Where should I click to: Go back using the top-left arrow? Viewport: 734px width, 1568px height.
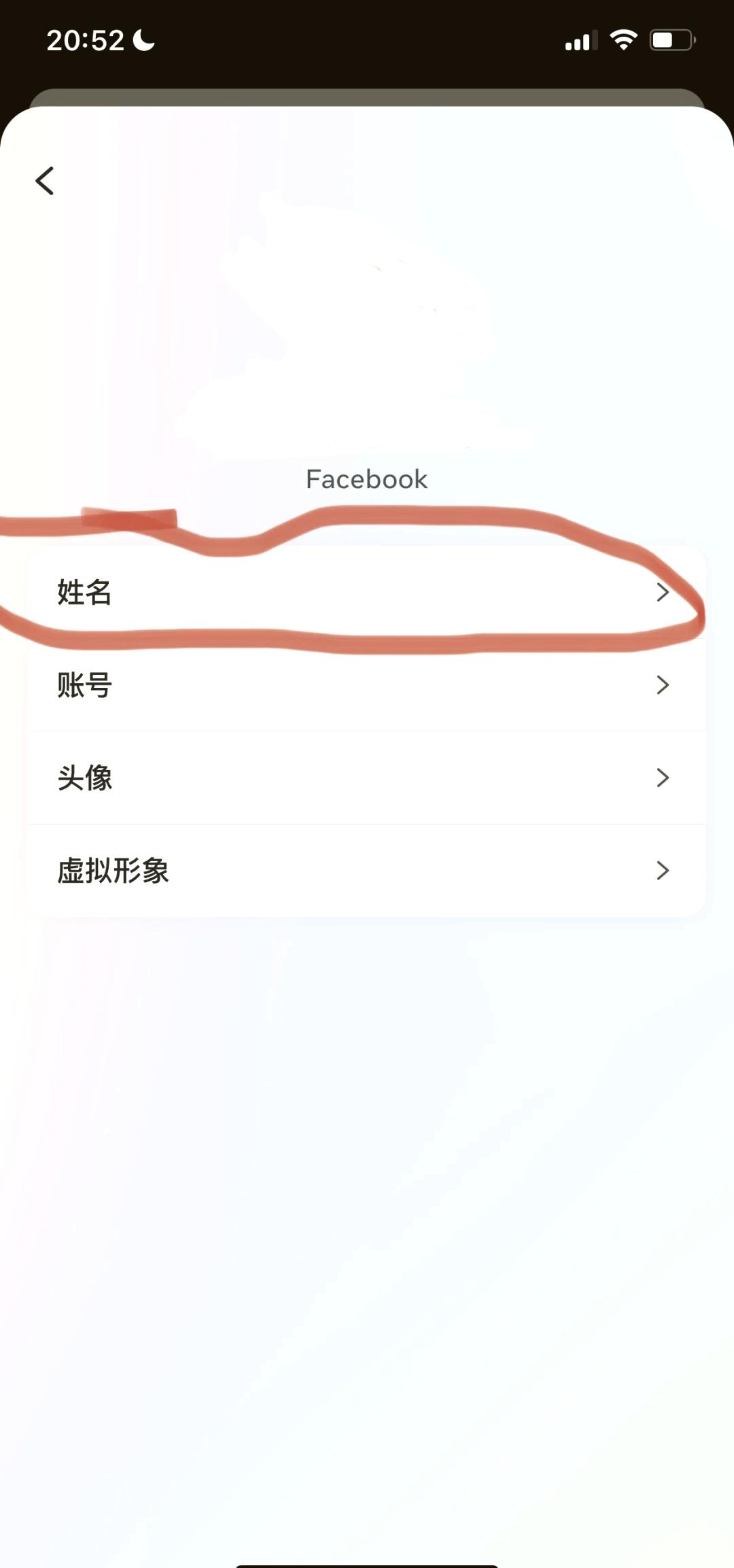[x=45, y=181]
